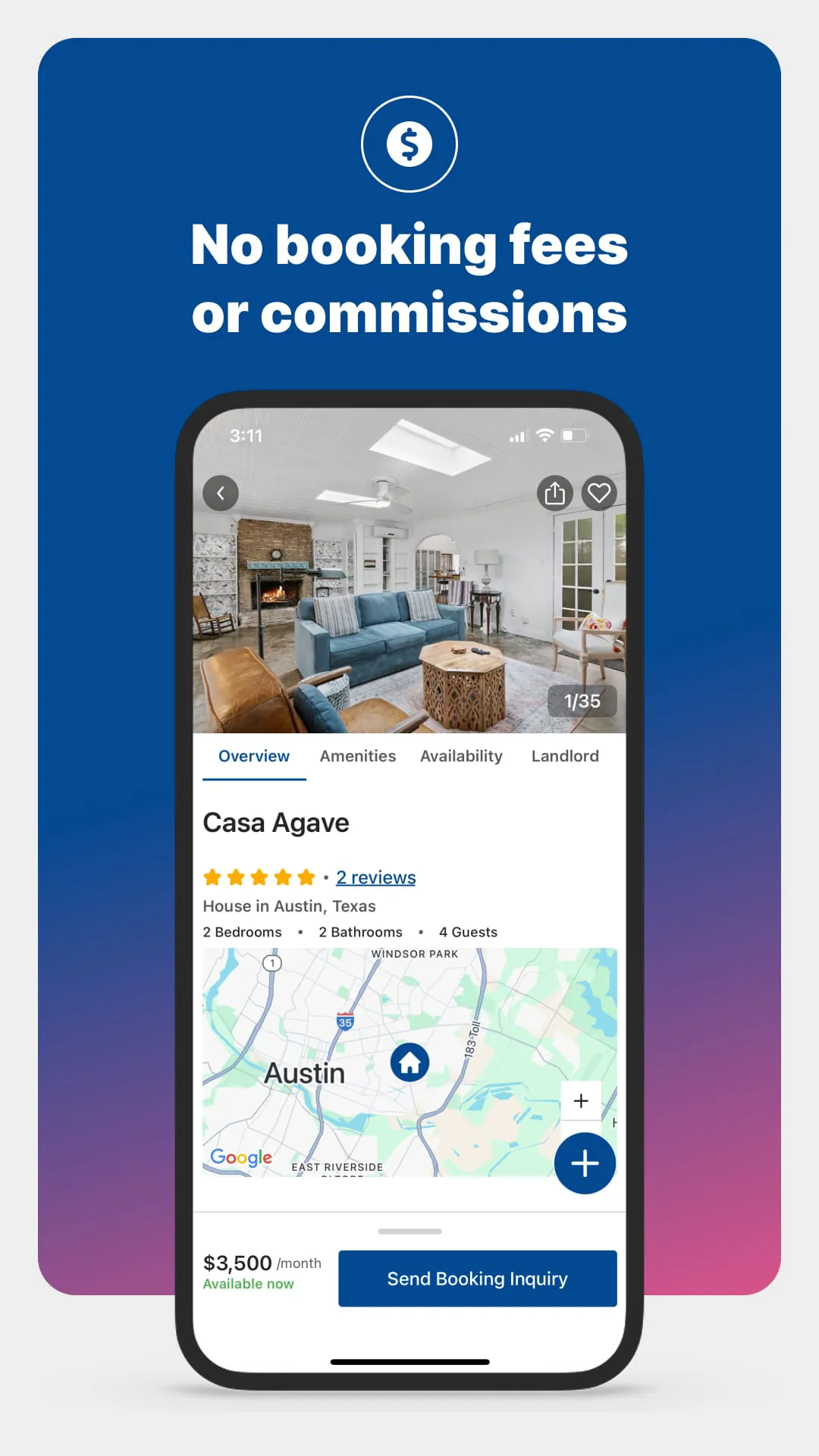Image resolution: width=819 pixels, height=1456 pixels.
Task: Open the 2 reviews link
Action: tap(375, 877)
